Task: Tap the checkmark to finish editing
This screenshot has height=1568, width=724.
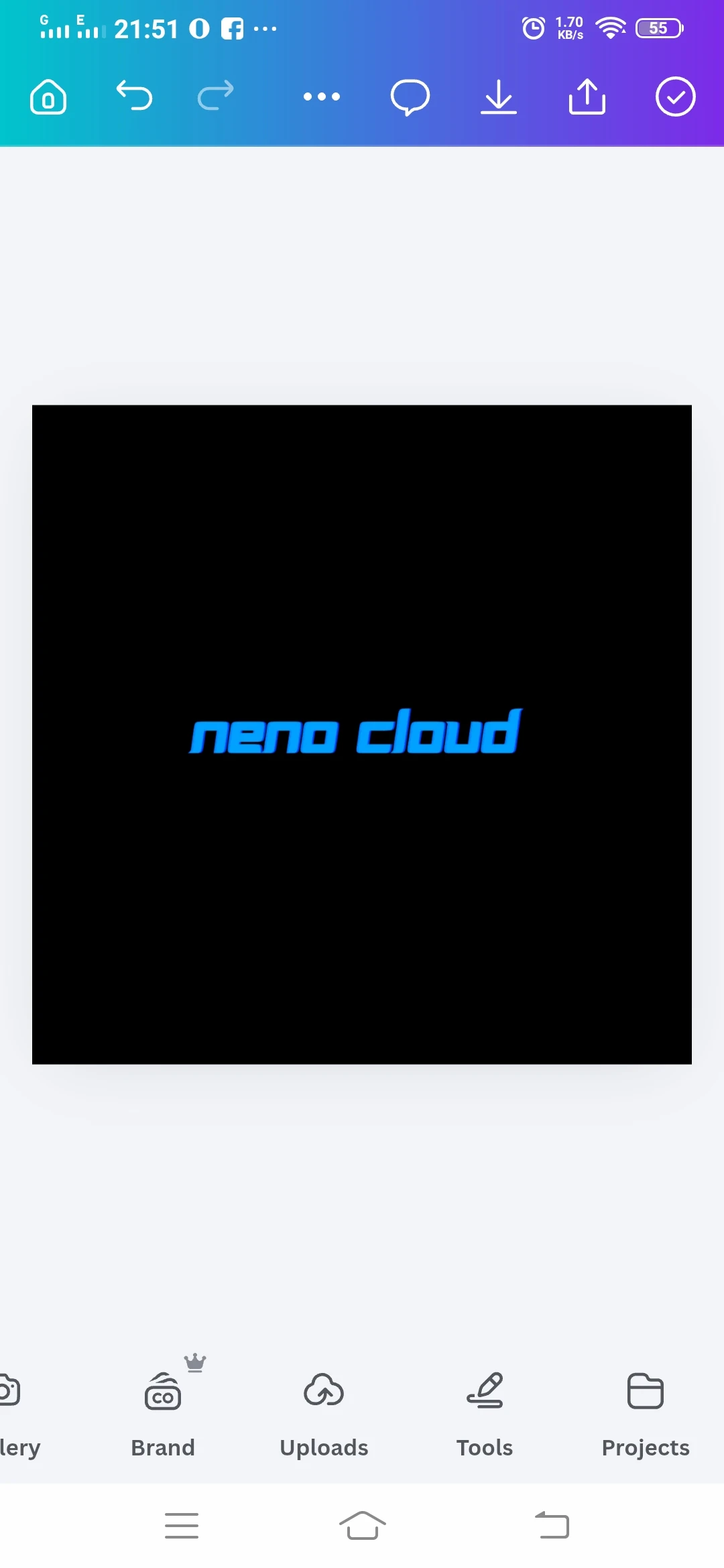Action: [675, 97]
